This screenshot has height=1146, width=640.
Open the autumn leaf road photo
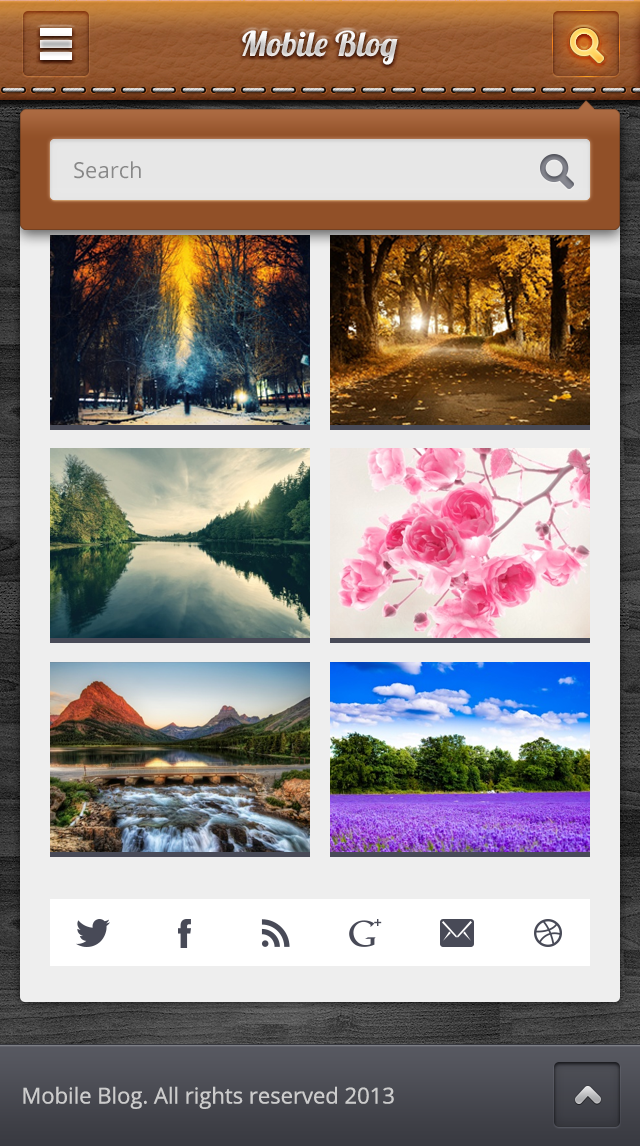coord(460,330)
